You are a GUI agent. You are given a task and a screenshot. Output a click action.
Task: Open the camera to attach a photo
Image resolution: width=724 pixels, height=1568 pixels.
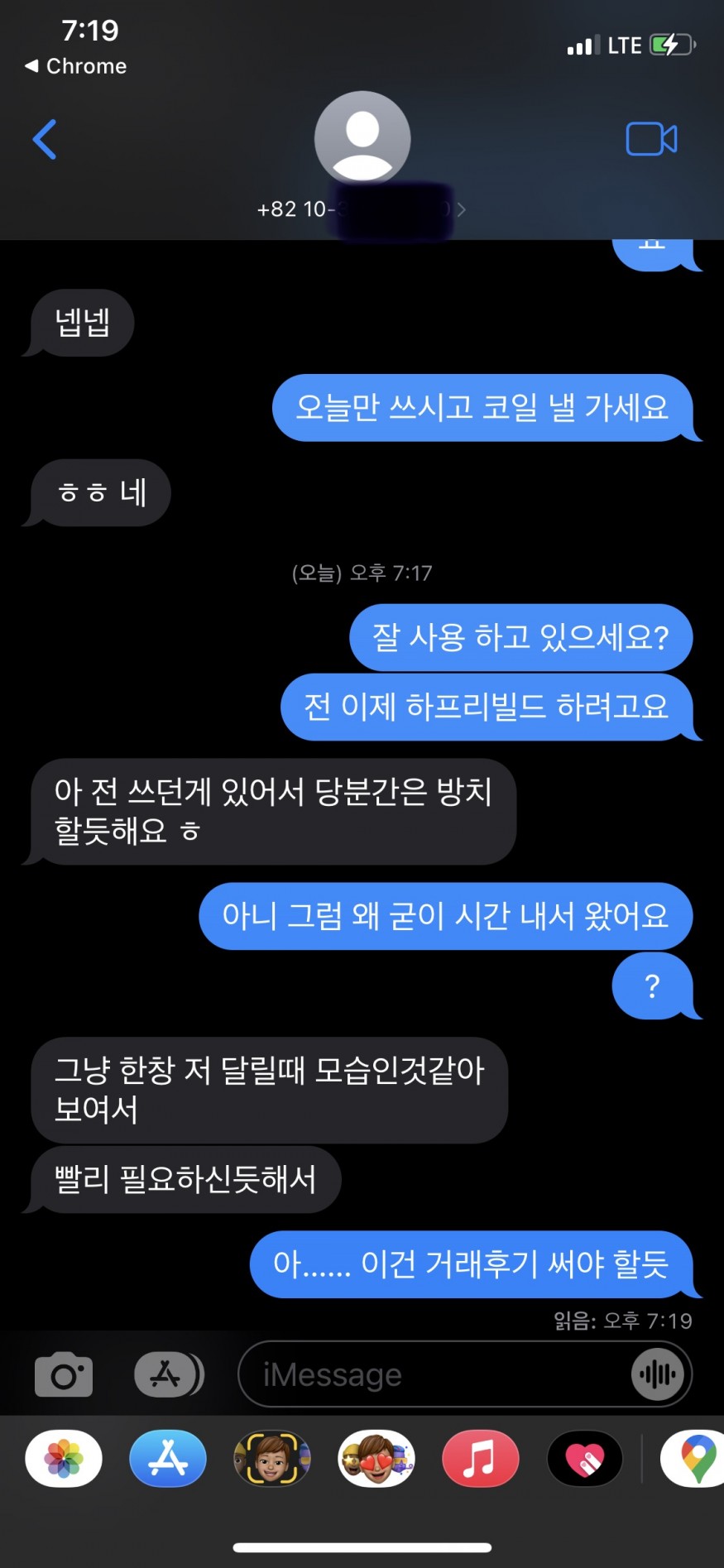coord(64,1374)
